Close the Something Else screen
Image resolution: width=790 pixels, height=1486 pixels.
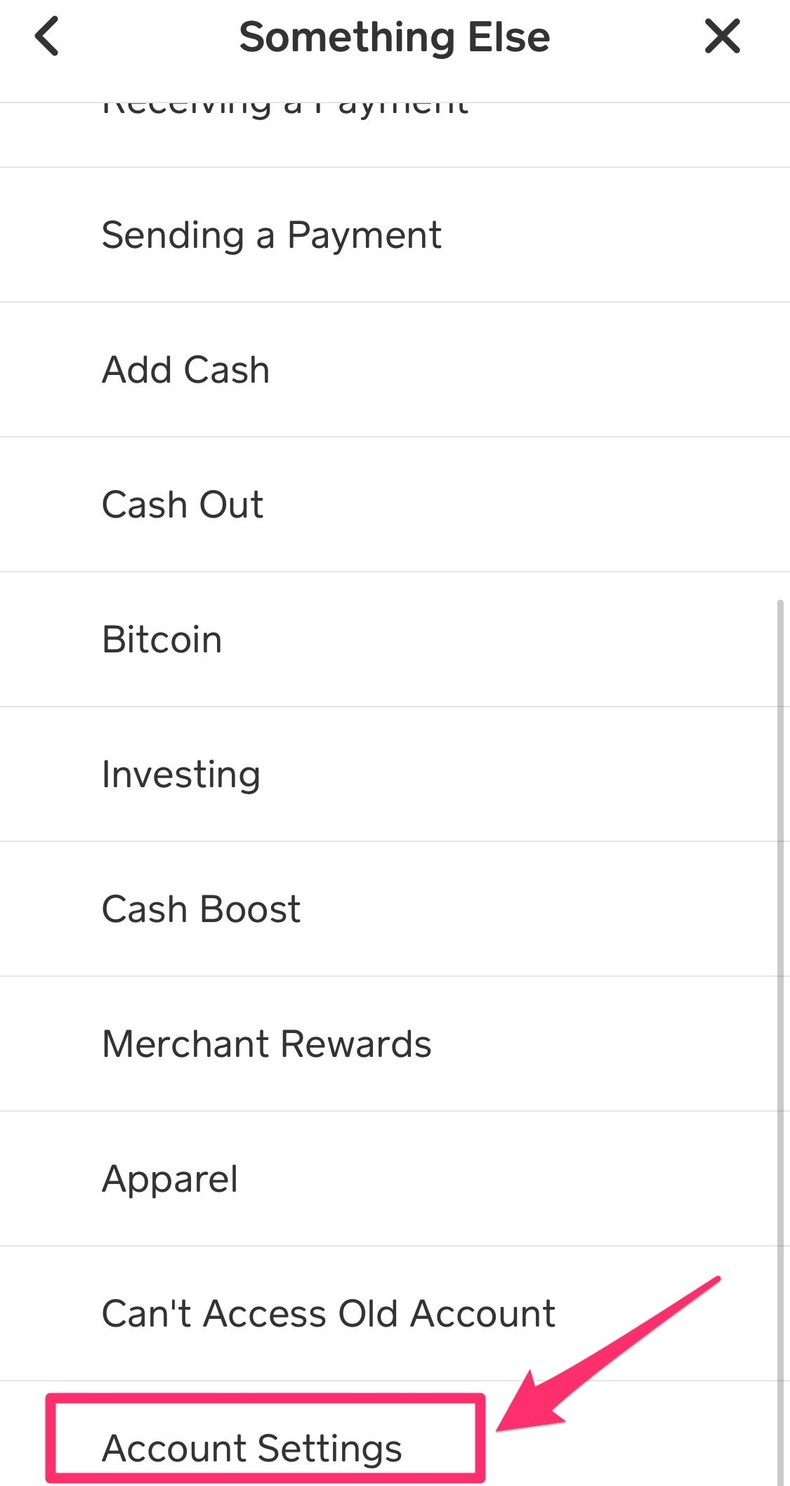coord(722,36)
